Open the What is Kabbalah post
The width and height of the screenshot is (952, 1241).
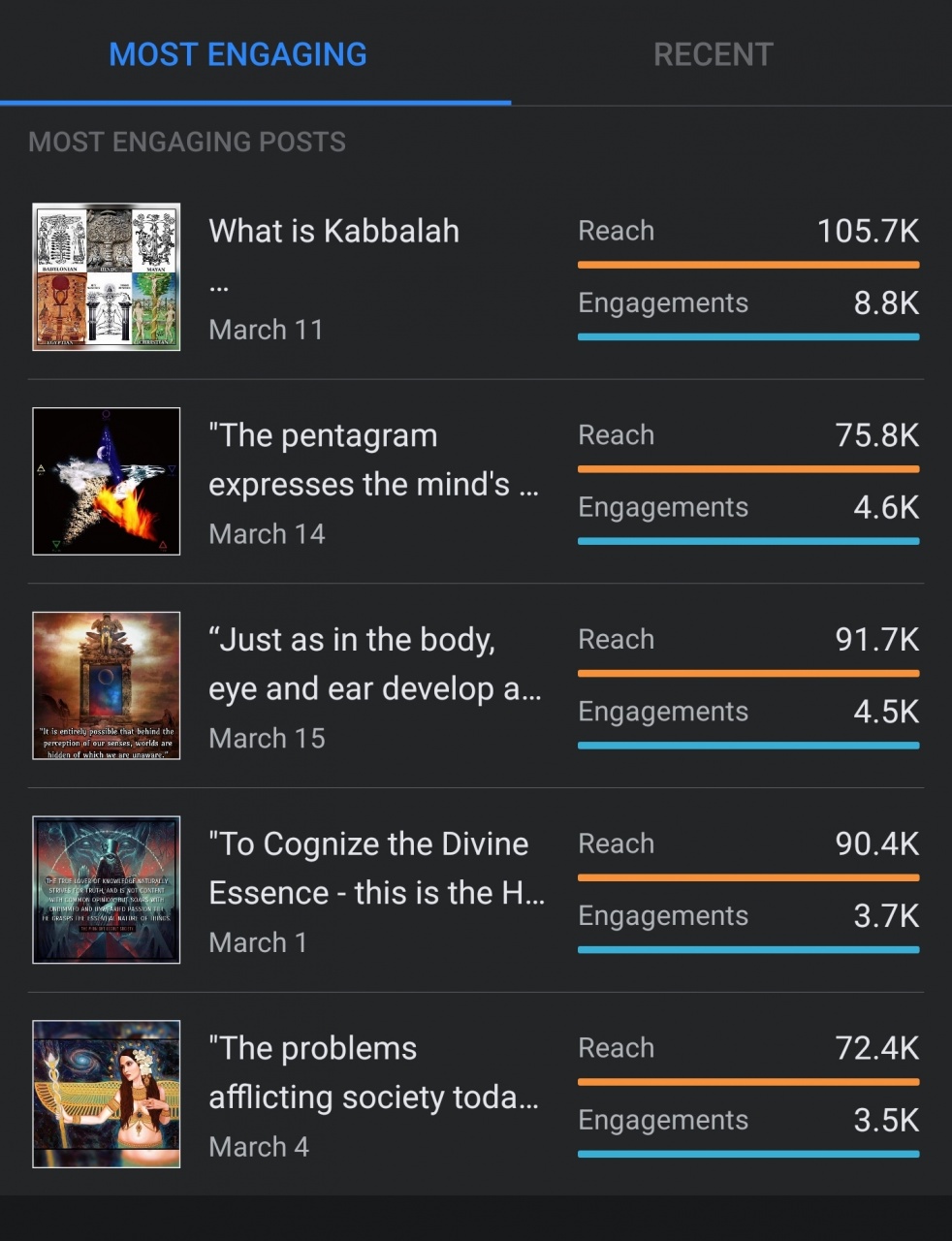pos(333,232)
